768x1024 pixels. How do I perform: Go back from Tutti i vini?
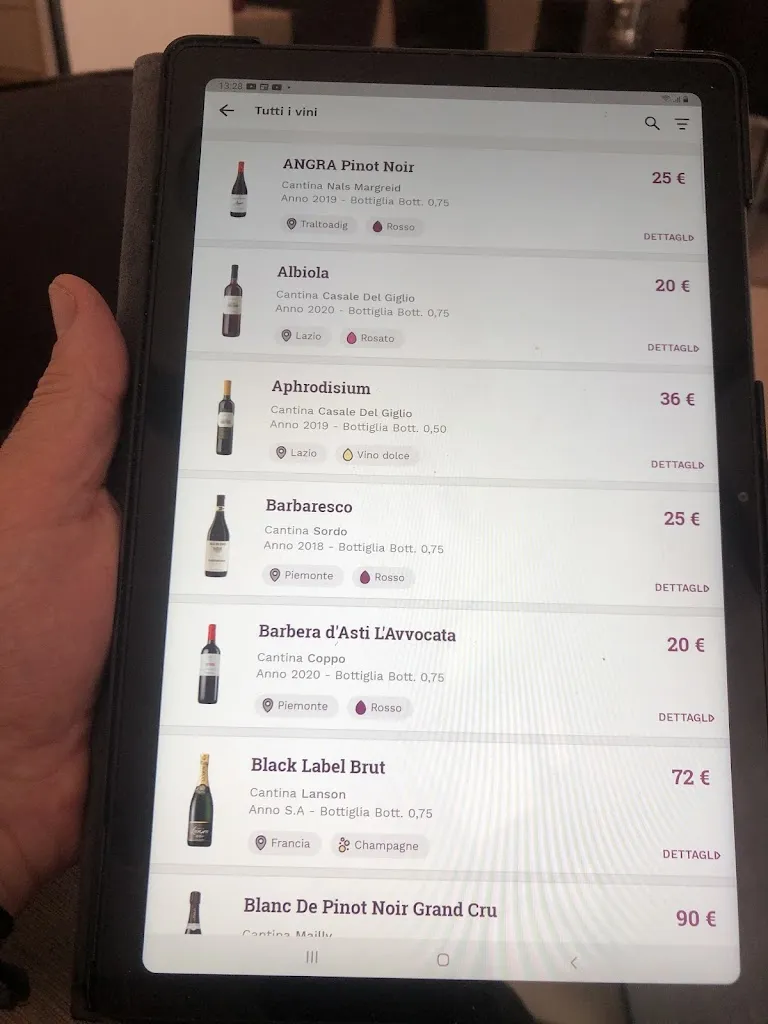coord(227,111)
